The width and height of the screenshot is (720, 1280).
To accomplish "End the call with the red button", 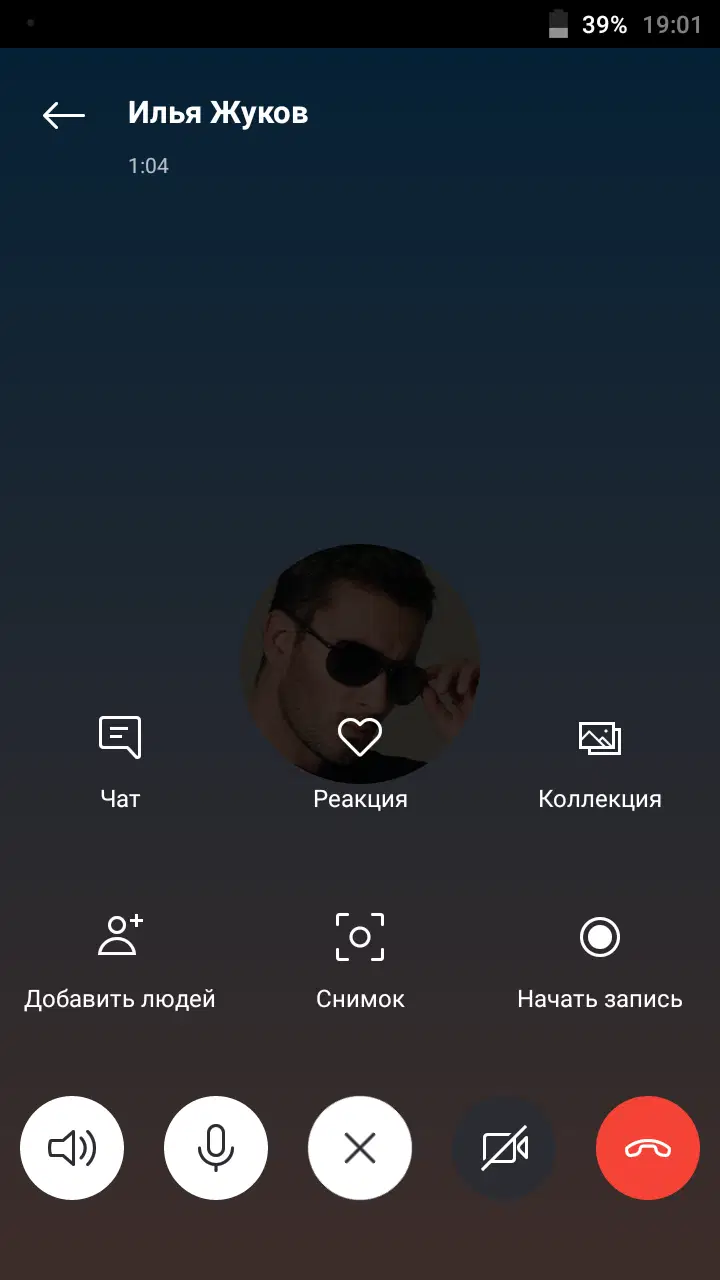I will tap(648, 1148).
